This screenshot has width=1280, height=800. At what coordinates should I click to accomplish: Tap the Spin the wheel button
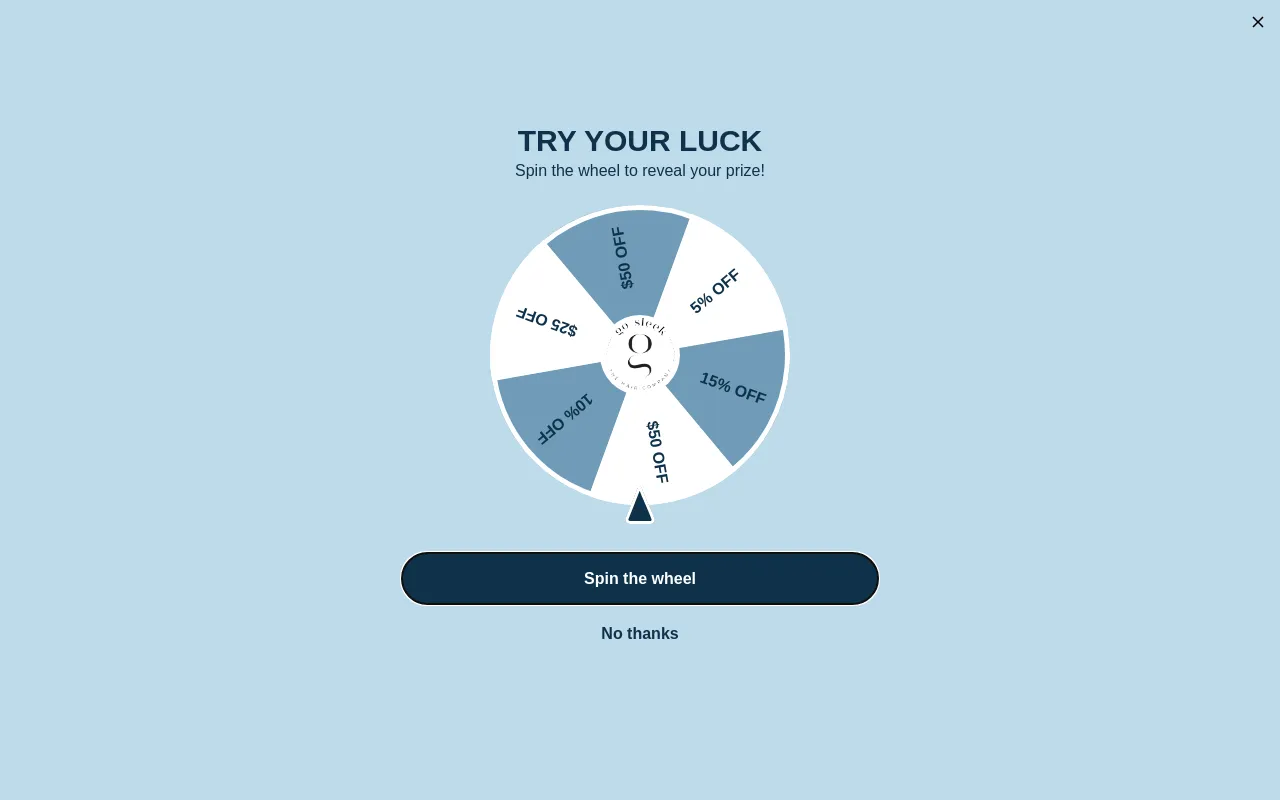click(x=640, y=578)
